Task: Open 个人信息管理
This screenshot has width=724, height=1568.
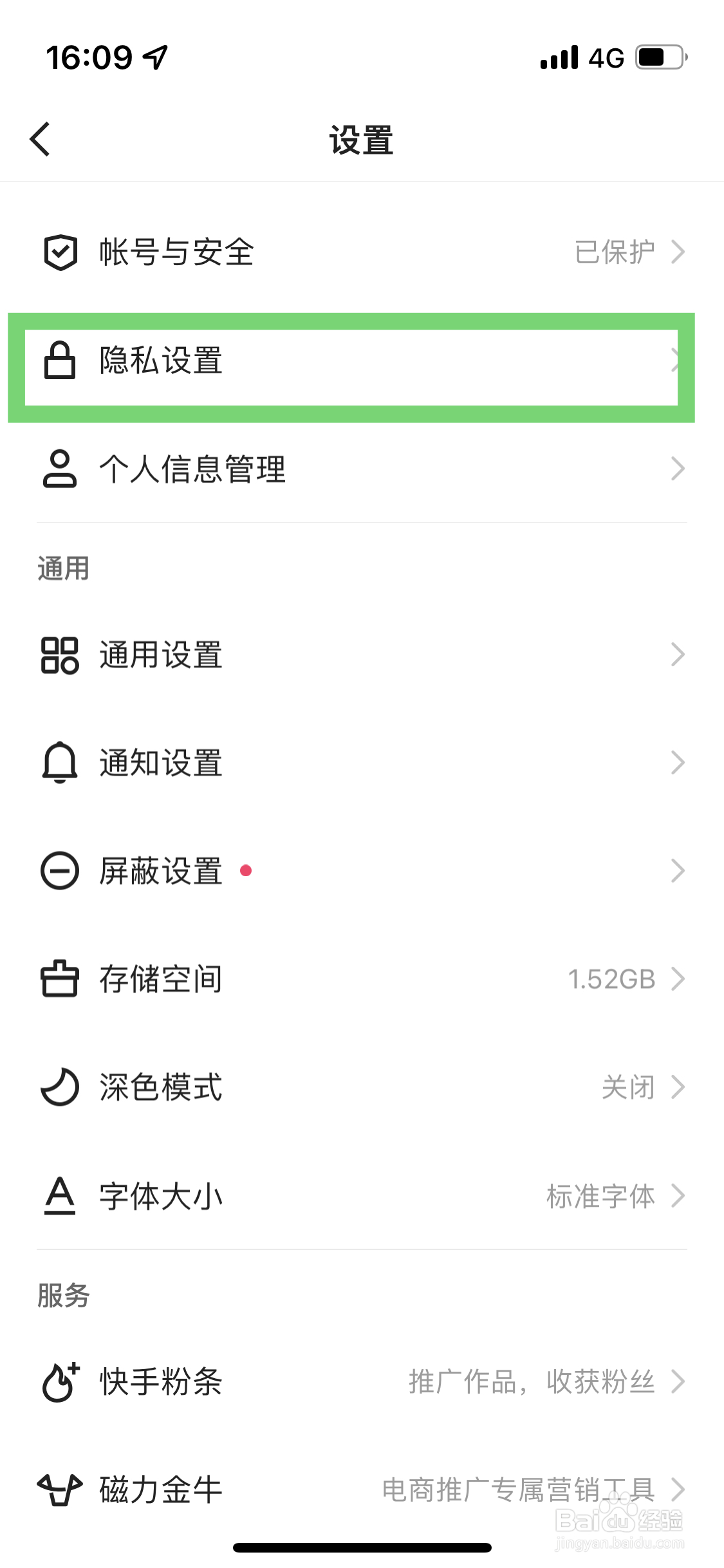Action: click(360, 469)
